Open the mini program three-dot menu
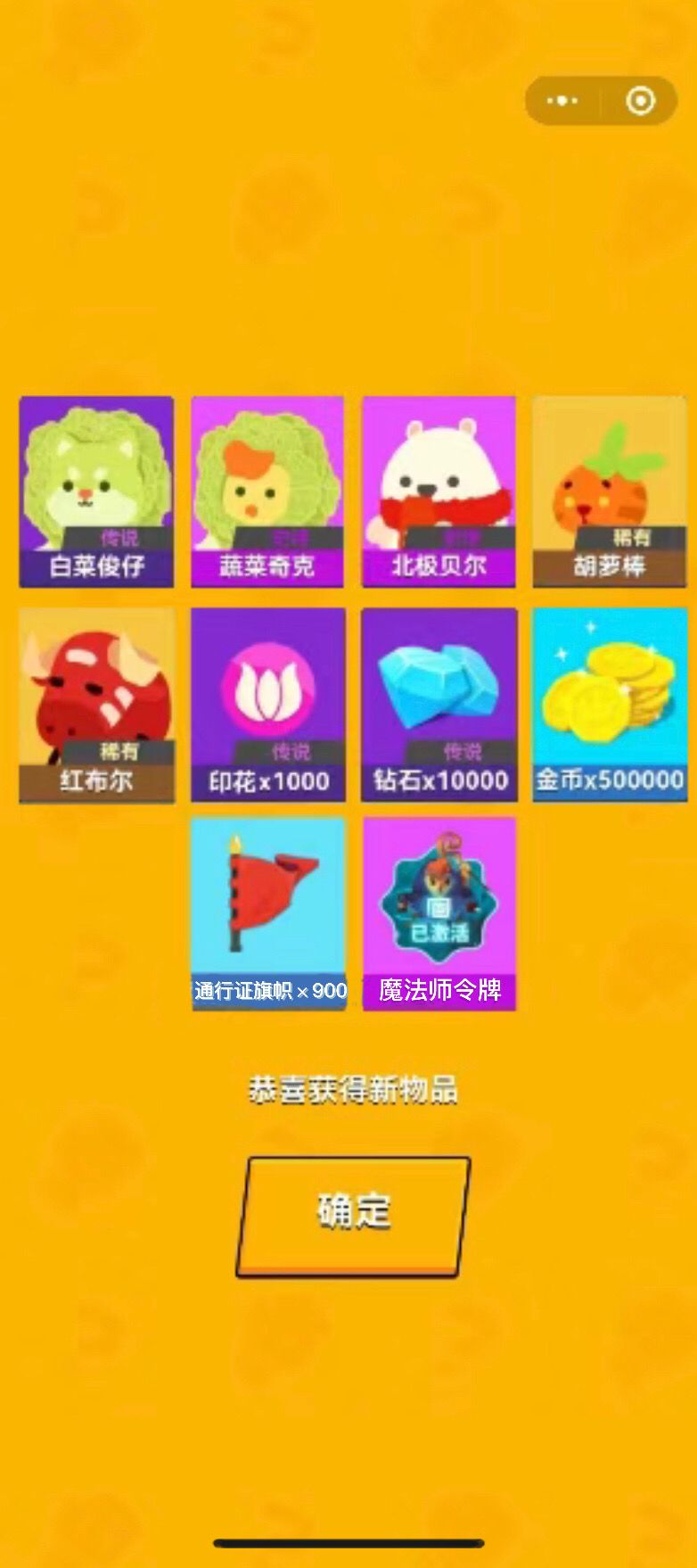 562,101
